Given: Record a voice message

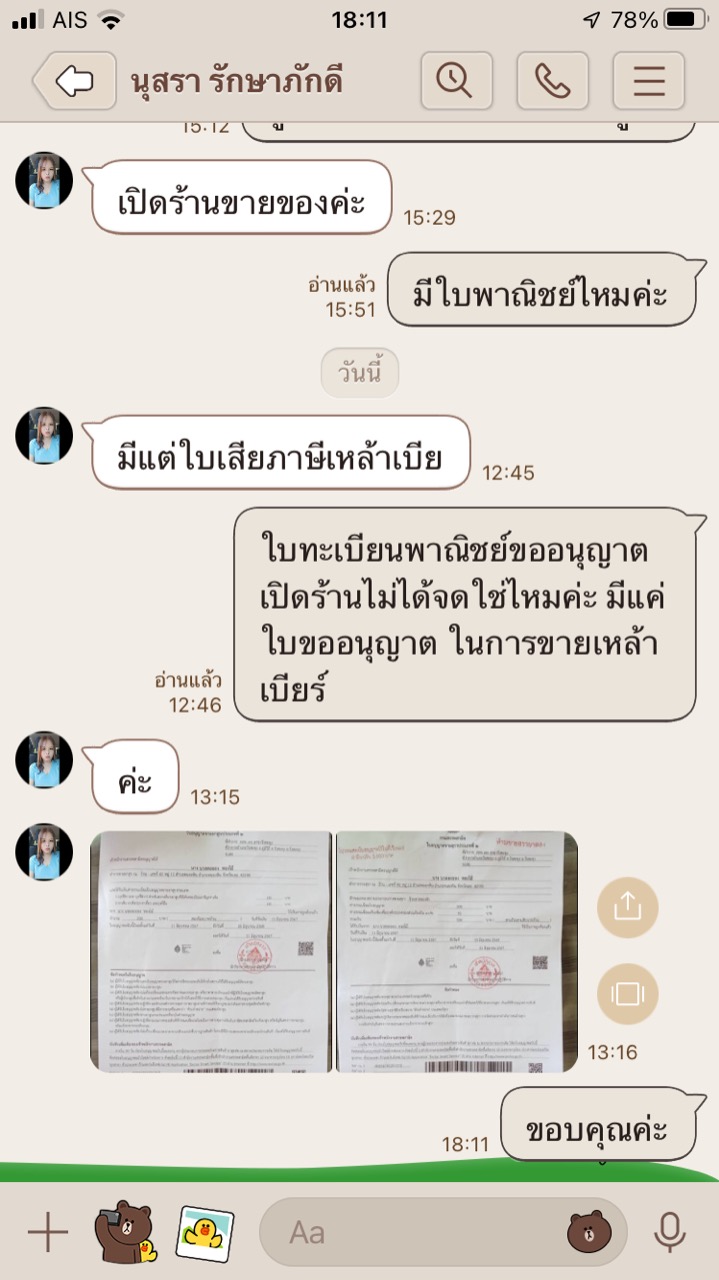Looking at the screenshot, I should [x=670, y=1233].
